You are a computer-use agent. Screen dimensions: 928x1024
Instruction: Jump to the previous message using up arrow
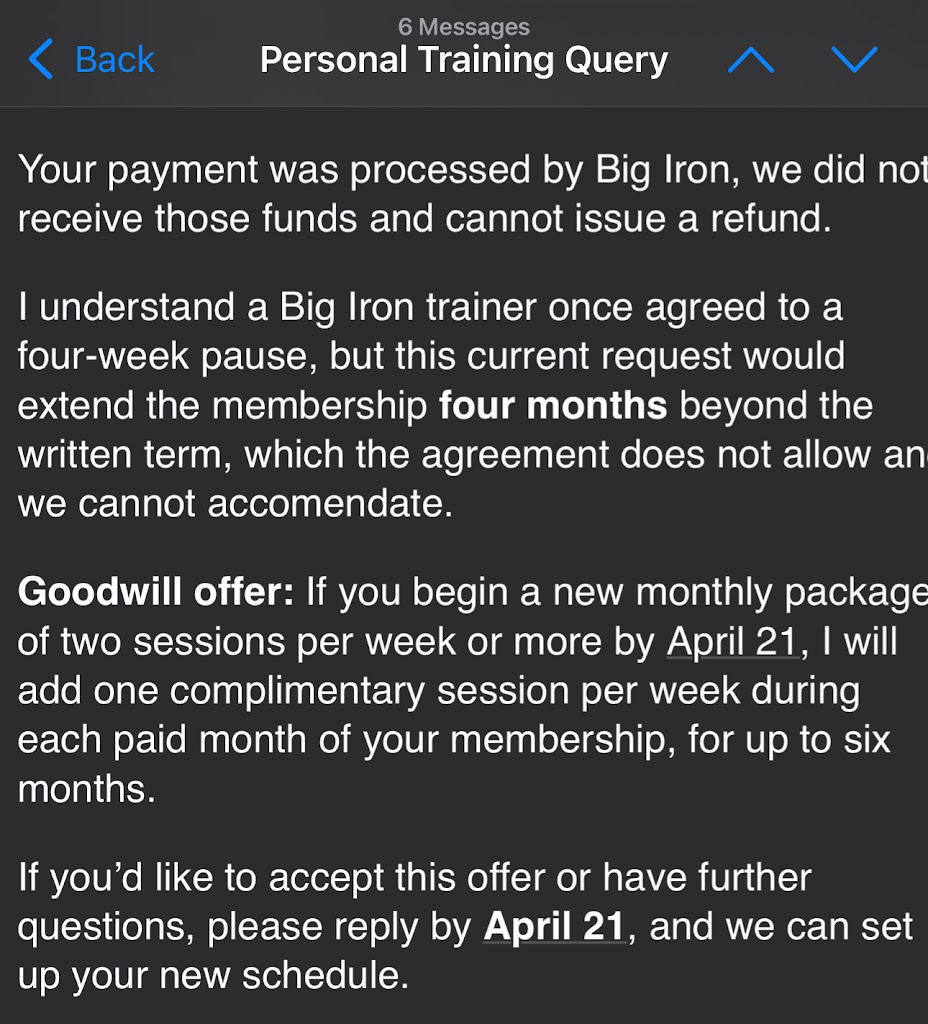751,60
